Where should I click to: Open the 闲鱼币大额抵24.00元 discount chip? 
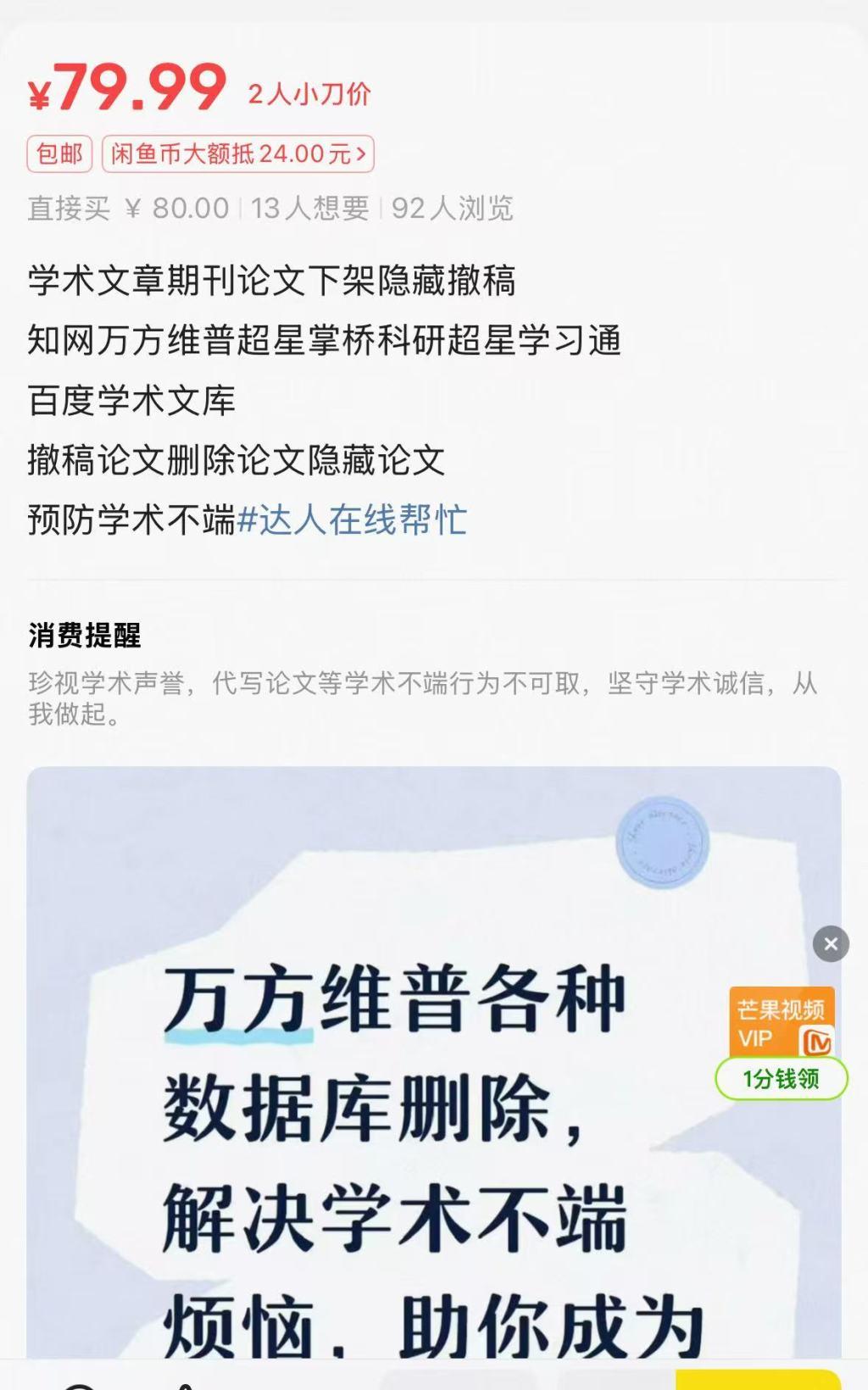coord(238,154)
